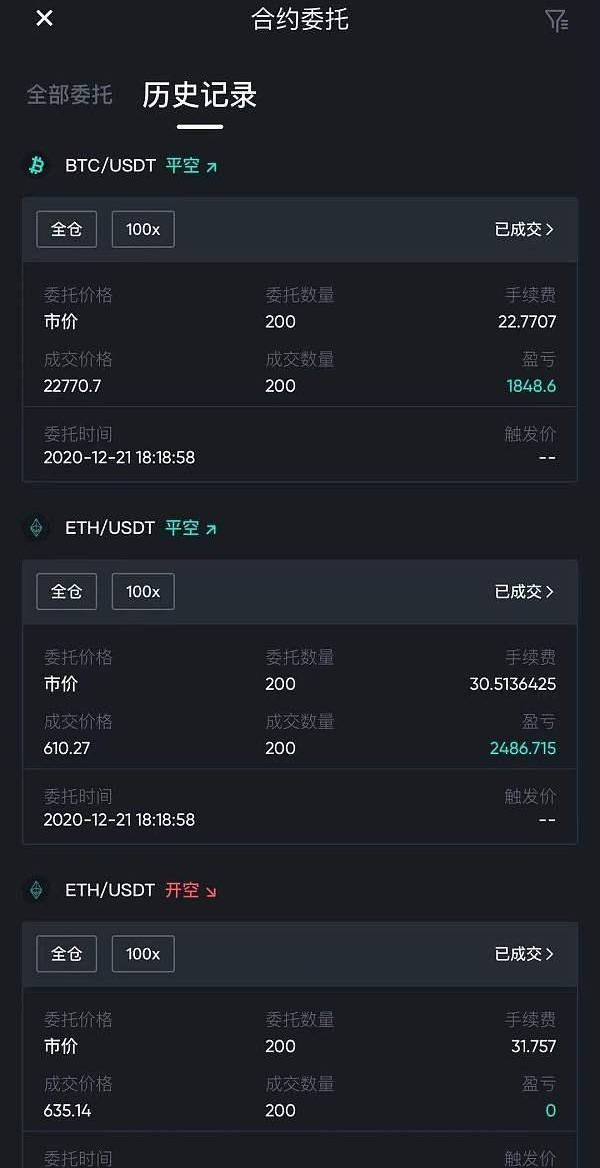Switch to the 全部委托 tab
The height and width of the screenshot is (1168, 600).
coord(69,95)
